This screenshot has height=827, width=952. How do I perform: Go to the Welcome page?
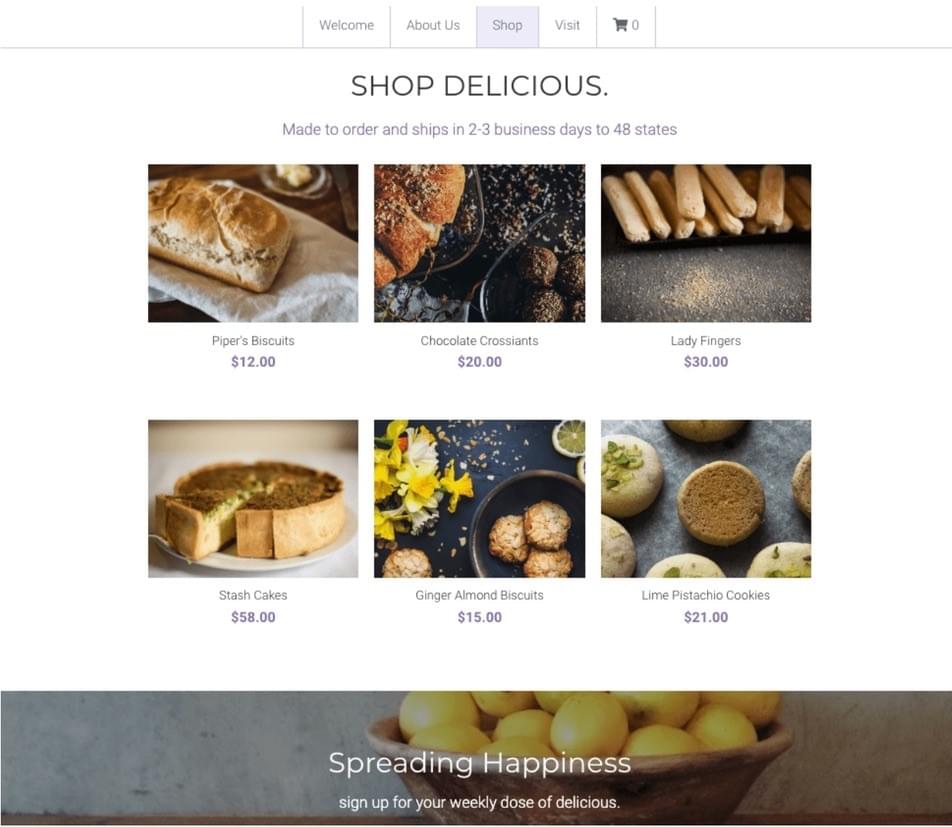(x=346, y=26)
